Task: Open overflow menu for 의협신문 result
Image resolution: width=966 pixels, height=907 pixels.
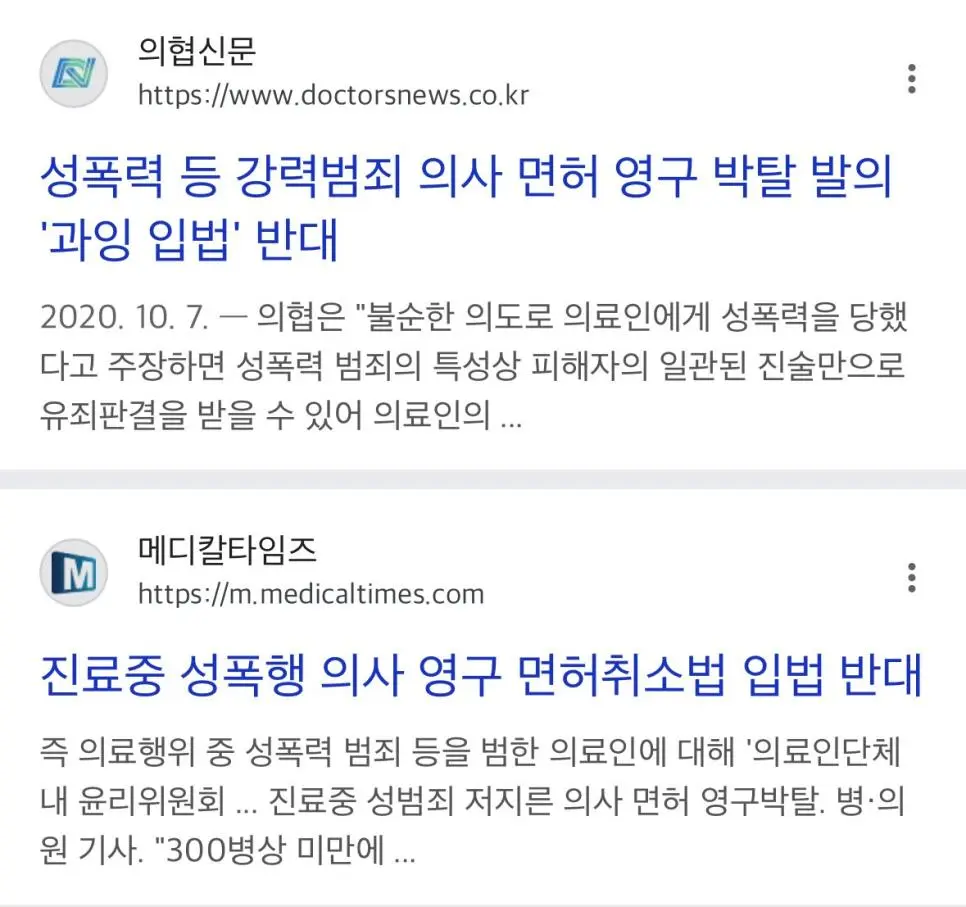Action: 911,78
